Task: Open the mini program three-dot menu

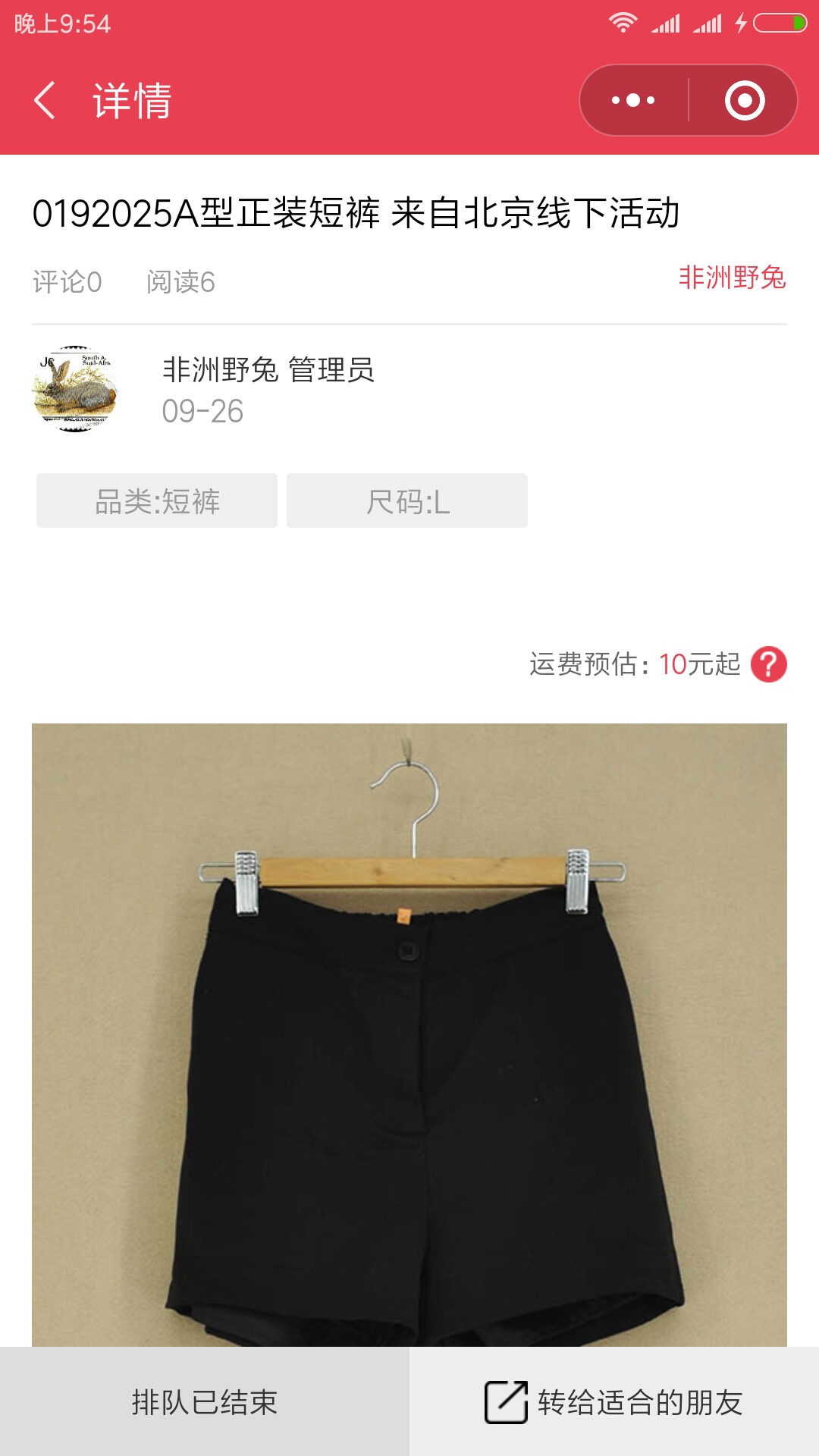Action: point(634,100)
